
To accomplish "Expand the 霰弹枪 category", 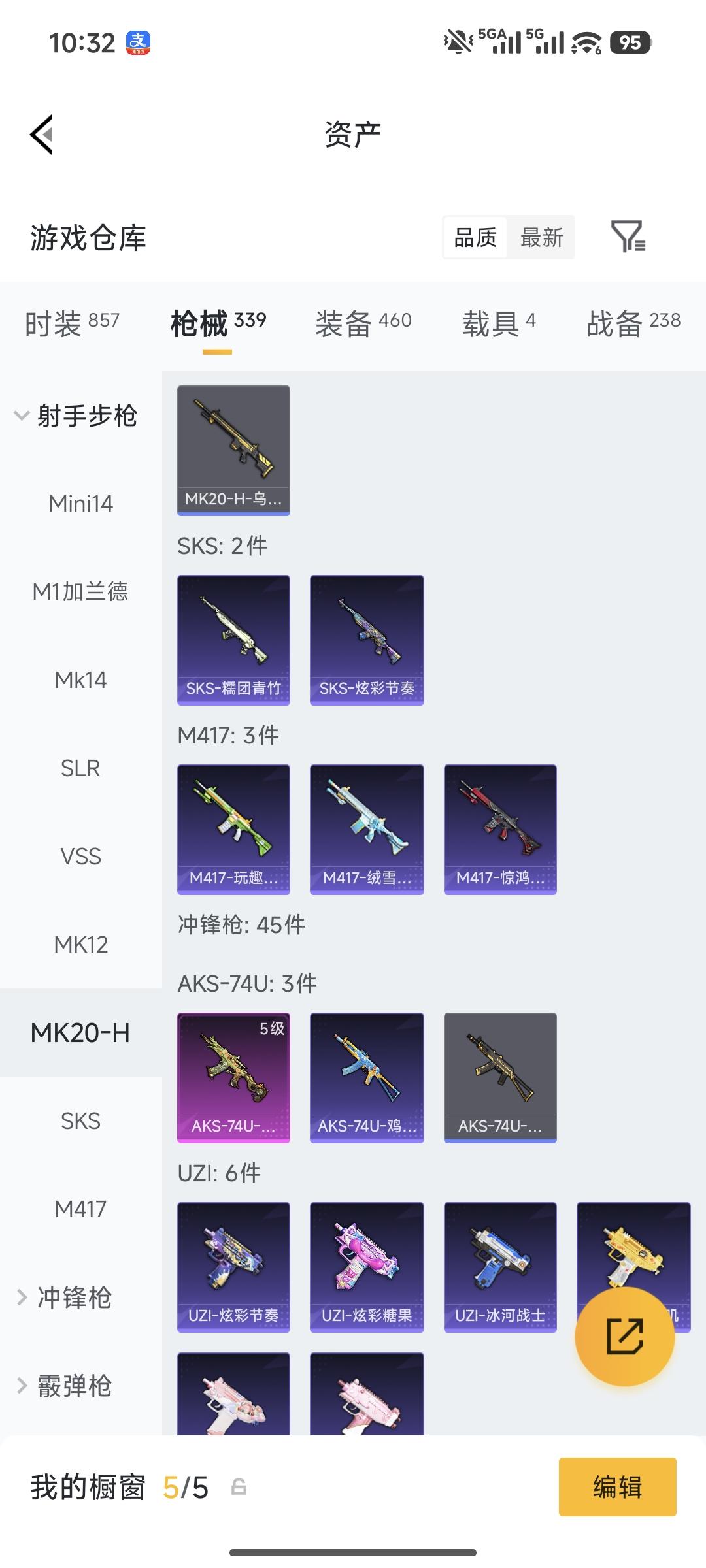I will click(65, 1386).
